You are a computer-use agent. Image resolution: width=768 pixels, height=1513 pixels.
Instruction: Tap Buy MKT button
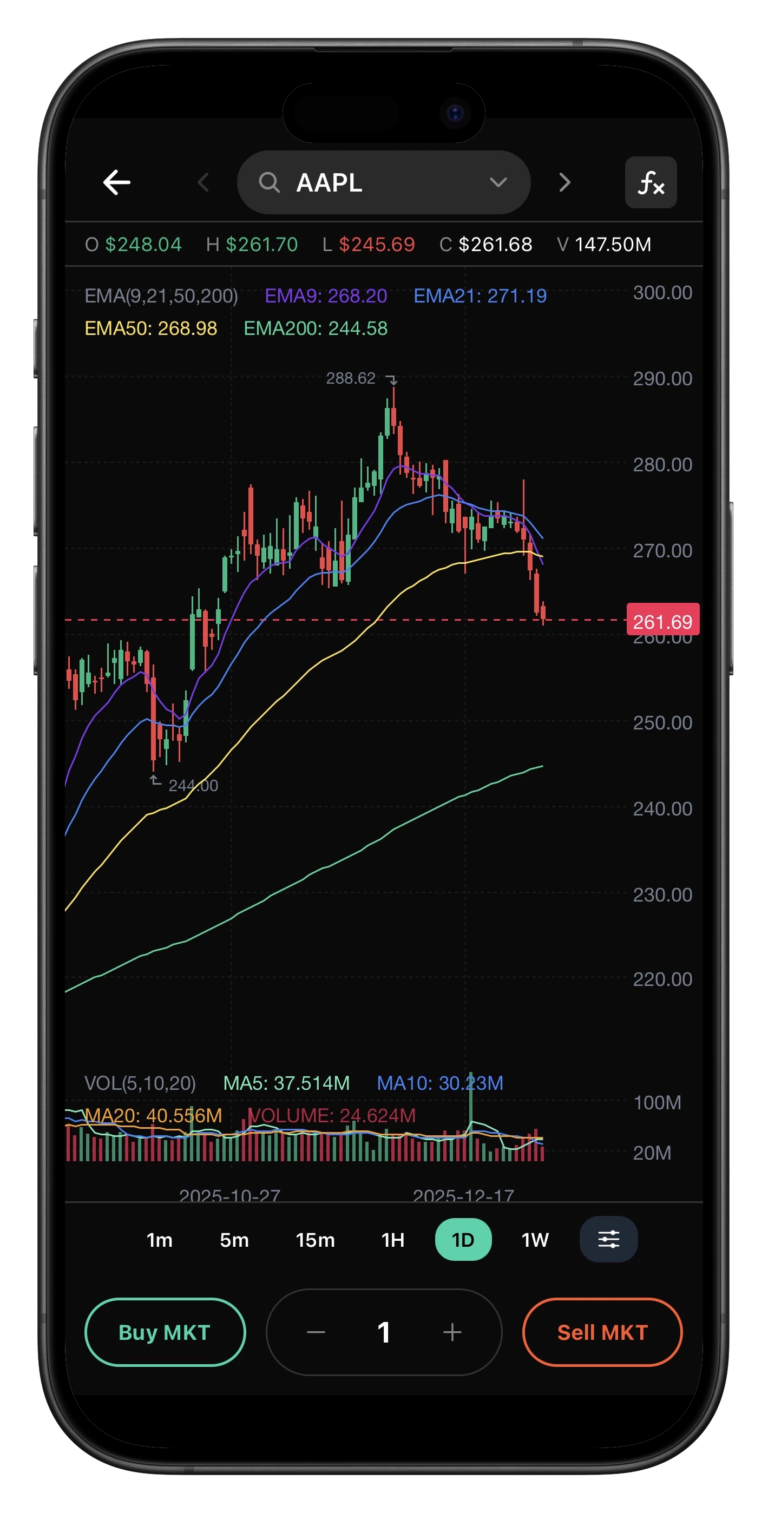(x=165, y=1332)
